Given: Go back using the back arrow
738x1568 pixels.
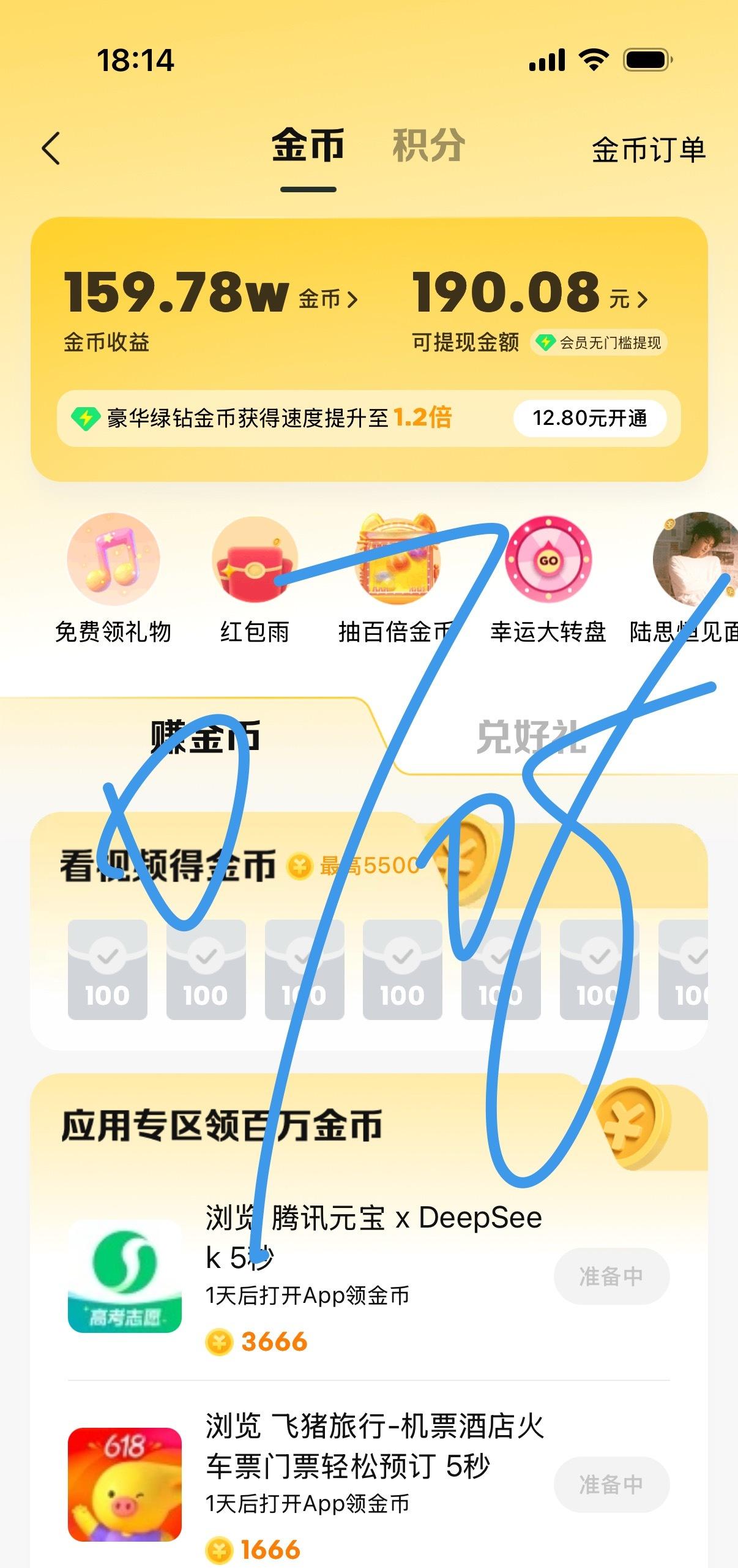Looking at the screenshot, I should pyautogui.click(x=51, y=149).
